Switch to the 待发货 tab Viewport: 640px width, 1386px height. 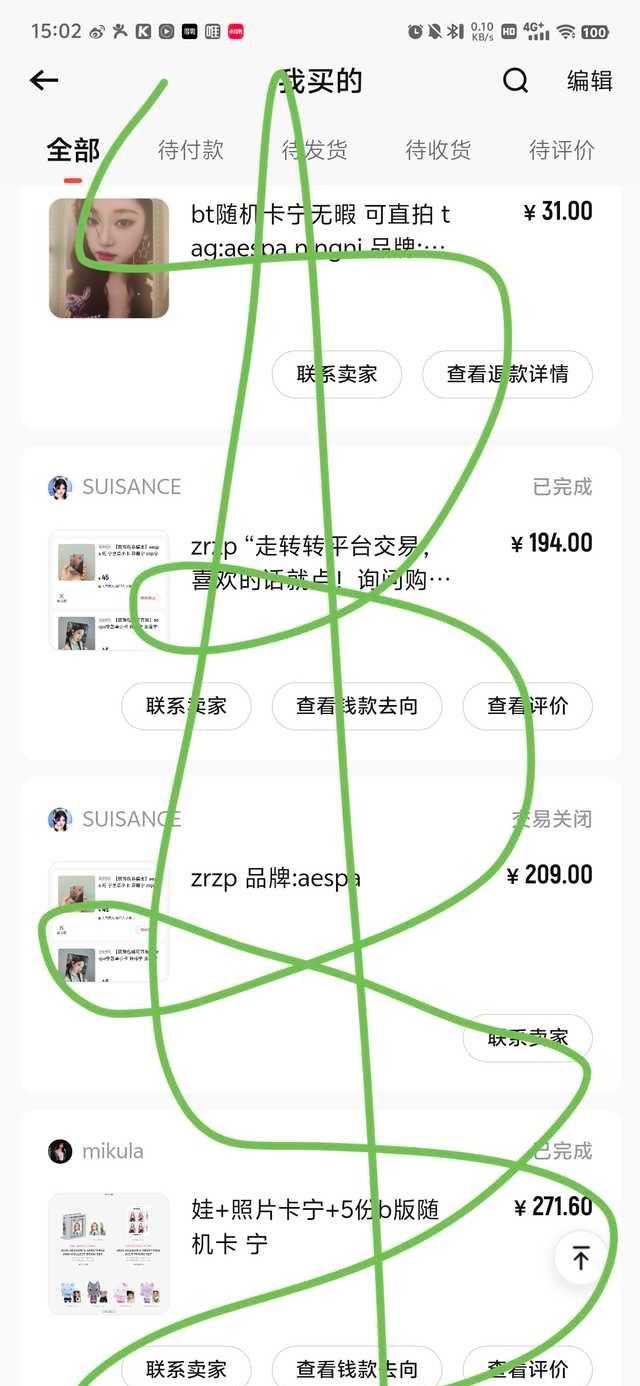(315, 150)
